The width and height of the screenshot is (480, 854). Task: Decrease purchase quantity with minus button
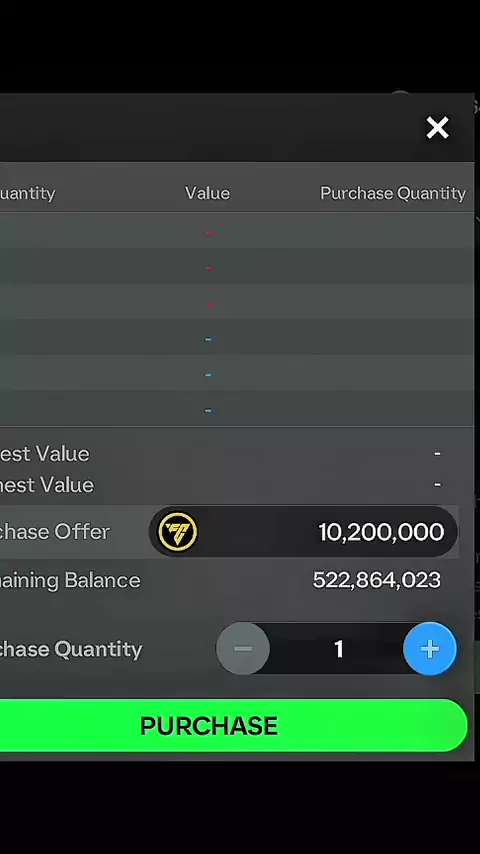(243, 649)
